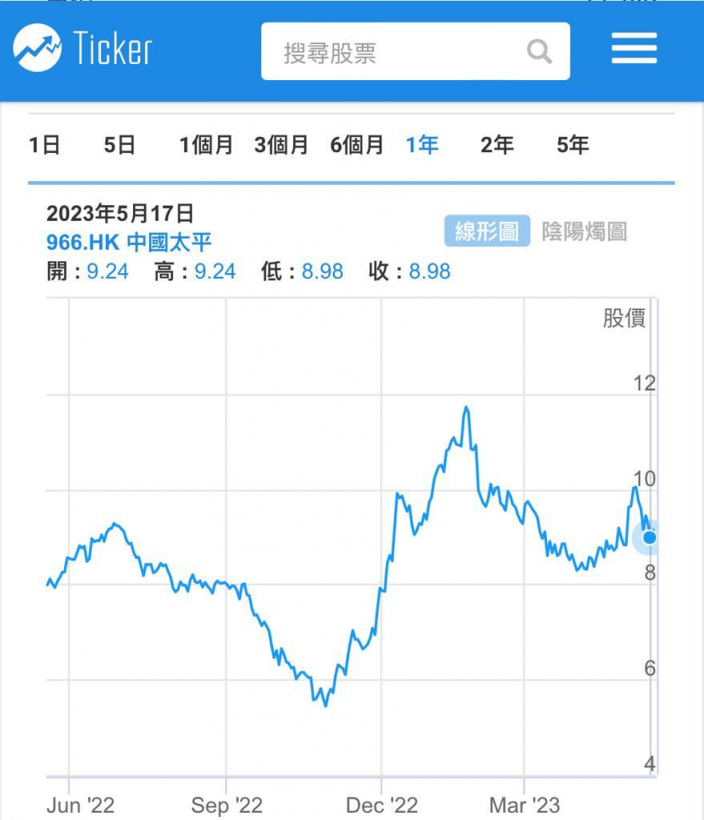This screenshot has height=820, width=704.
Task: Select the 線形圖 line chart view
Action: [x=487, y=231]
